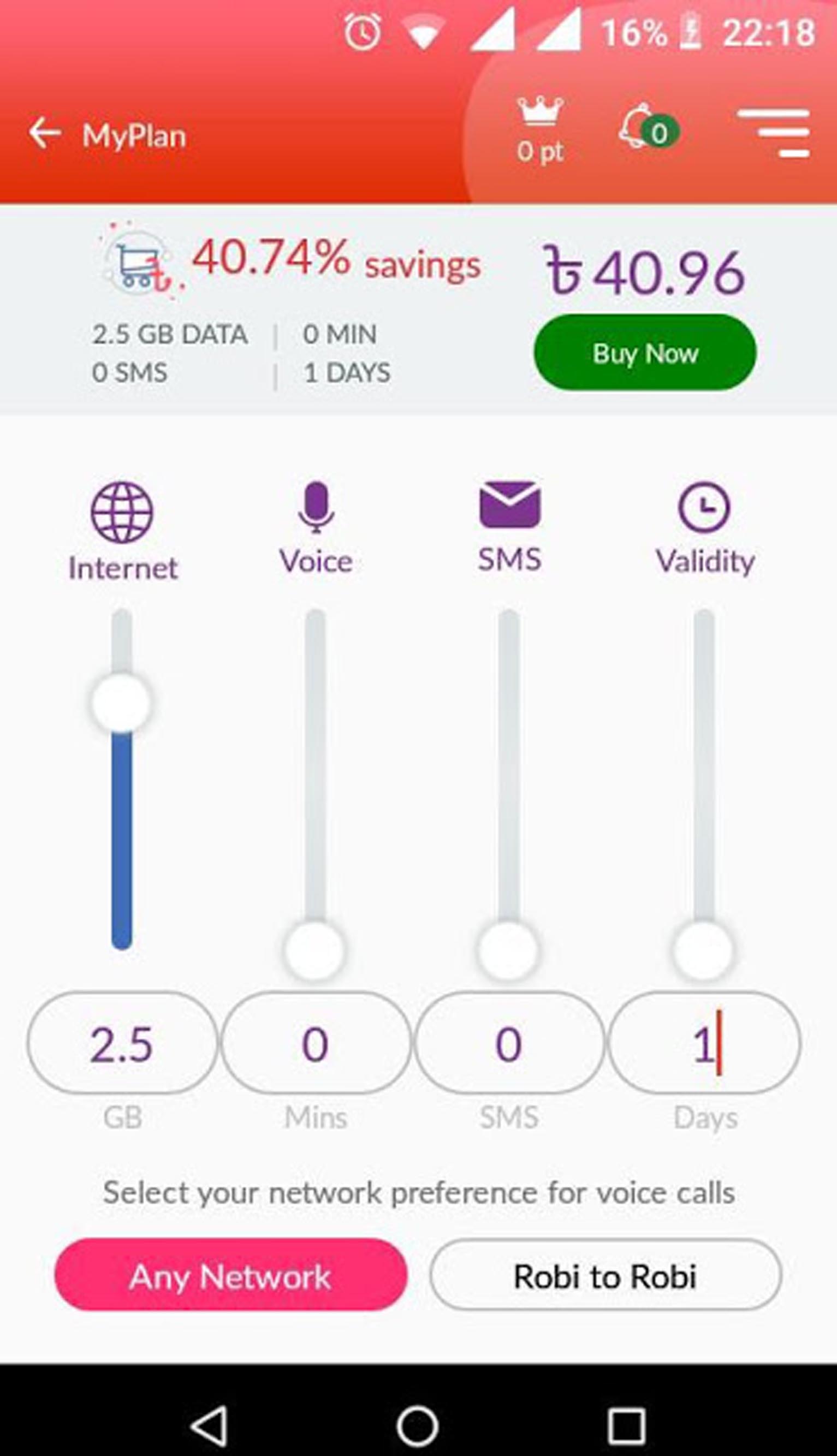
Task: Select Any Network for voice calls
Action: tap(230, 1276)
